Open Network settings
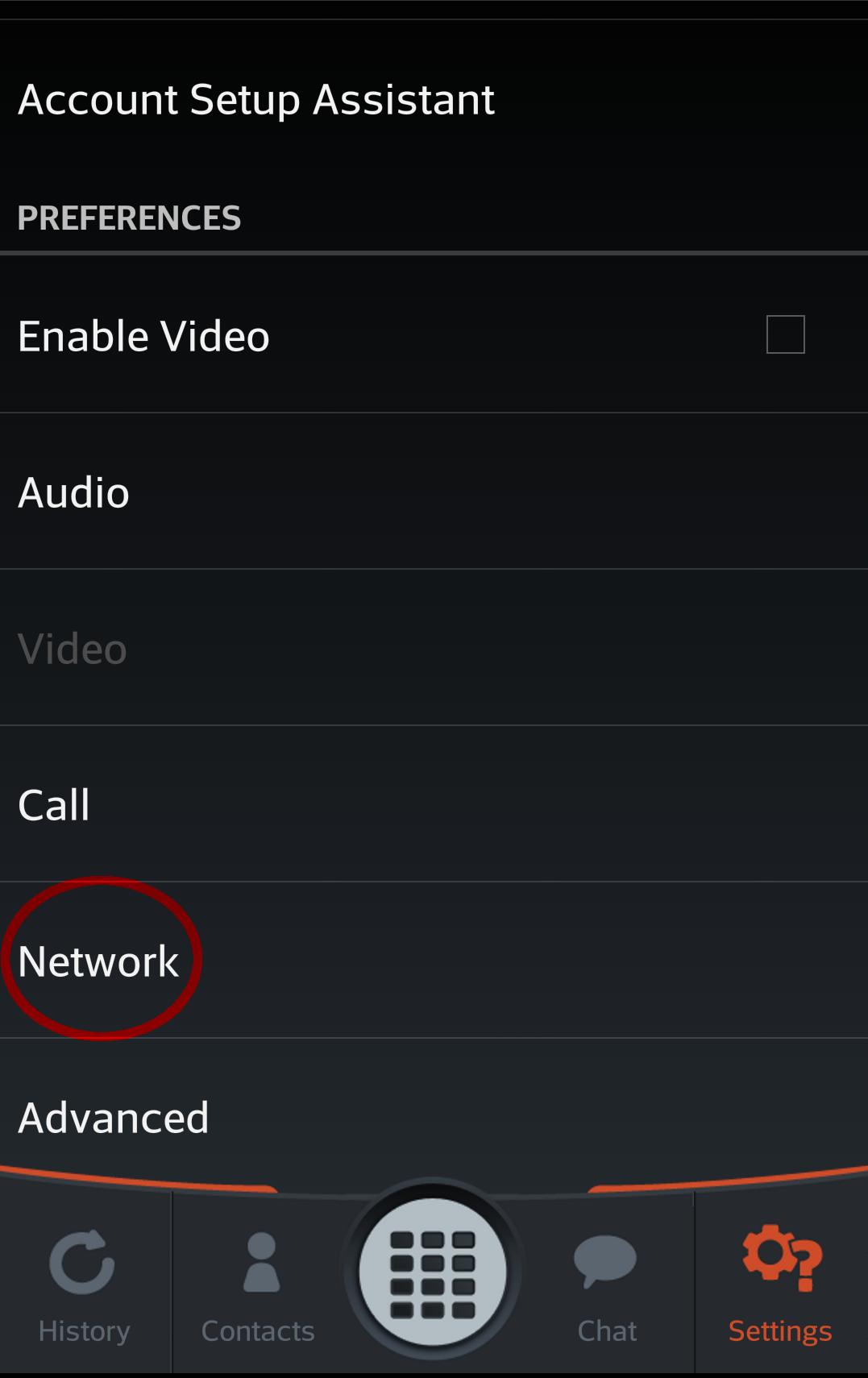868x1378 pixels. tap(98, 961)
